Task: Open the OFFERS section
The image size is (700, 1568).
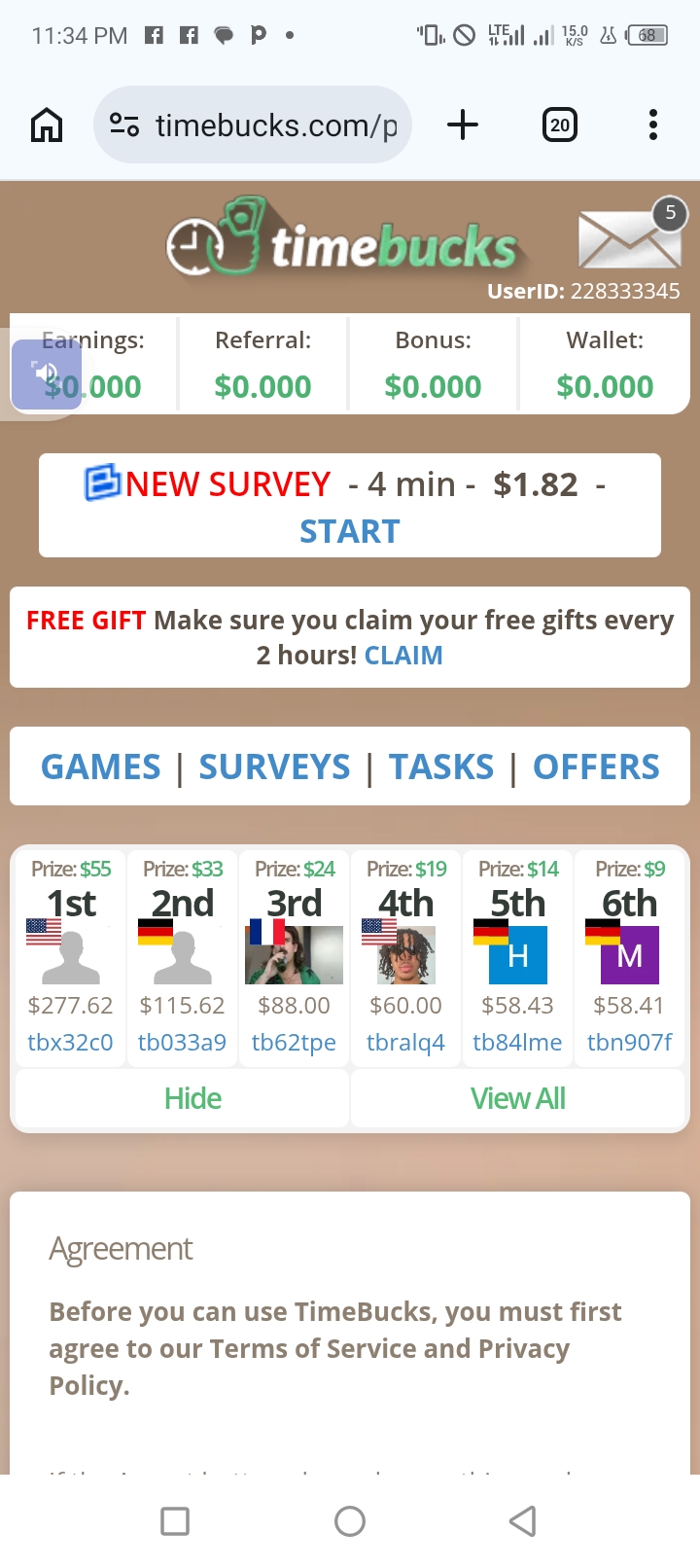Action: click(x=596, y=767)
